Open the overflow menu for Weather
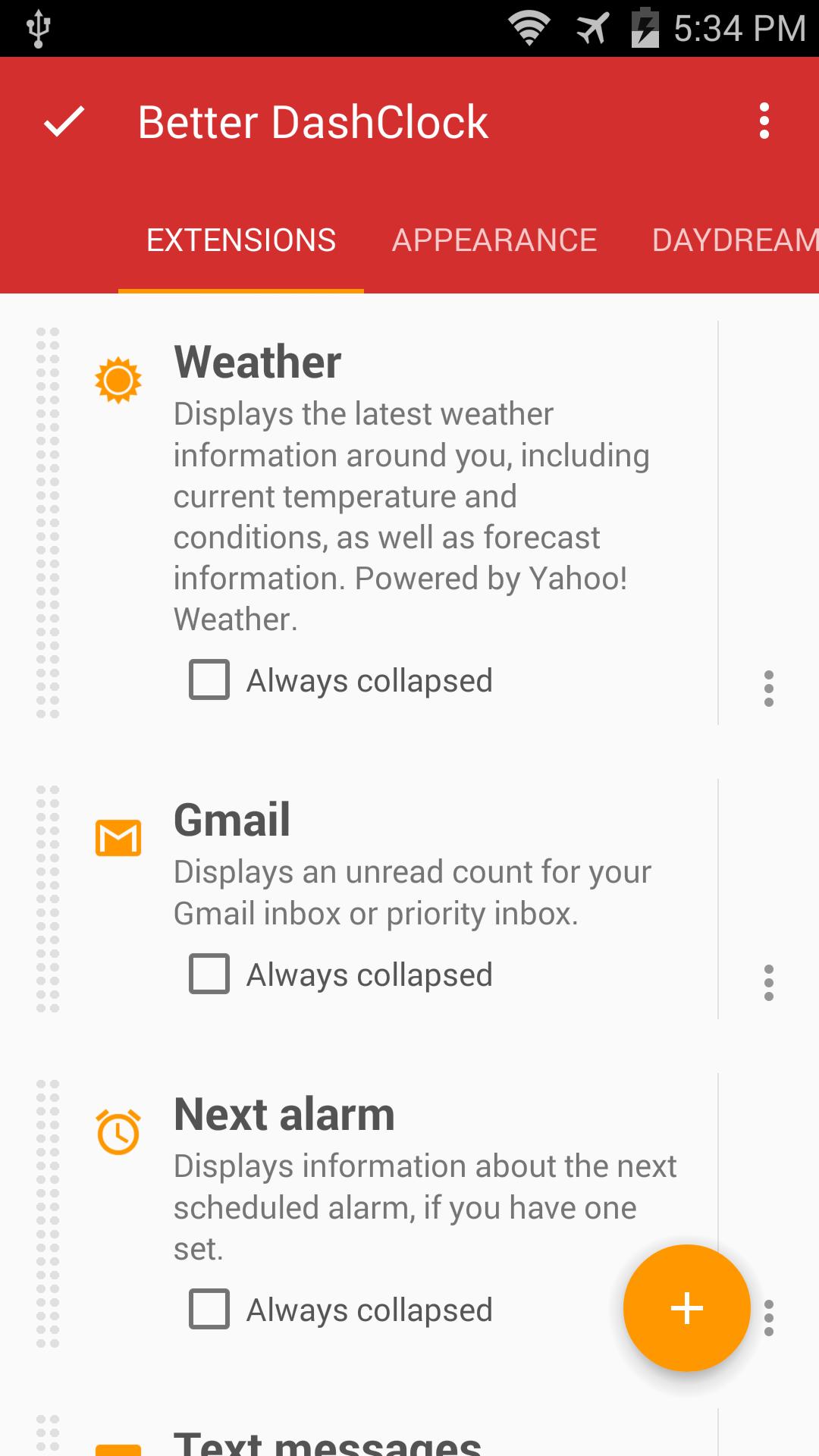 click(x=768, y=689)
